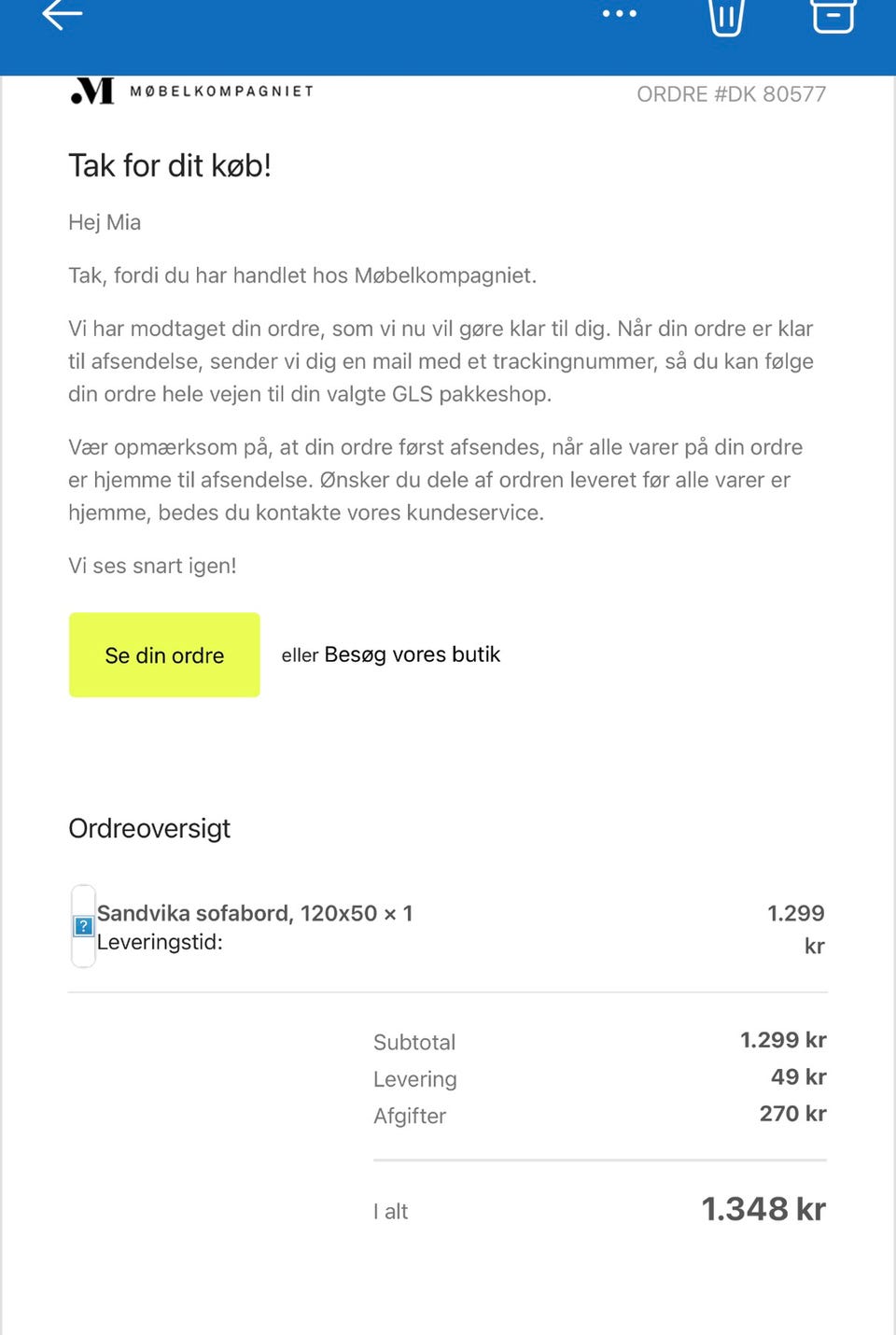Select the Subtotal amount 1.299 kr
896x1335 pixels.
[782, 1039]
